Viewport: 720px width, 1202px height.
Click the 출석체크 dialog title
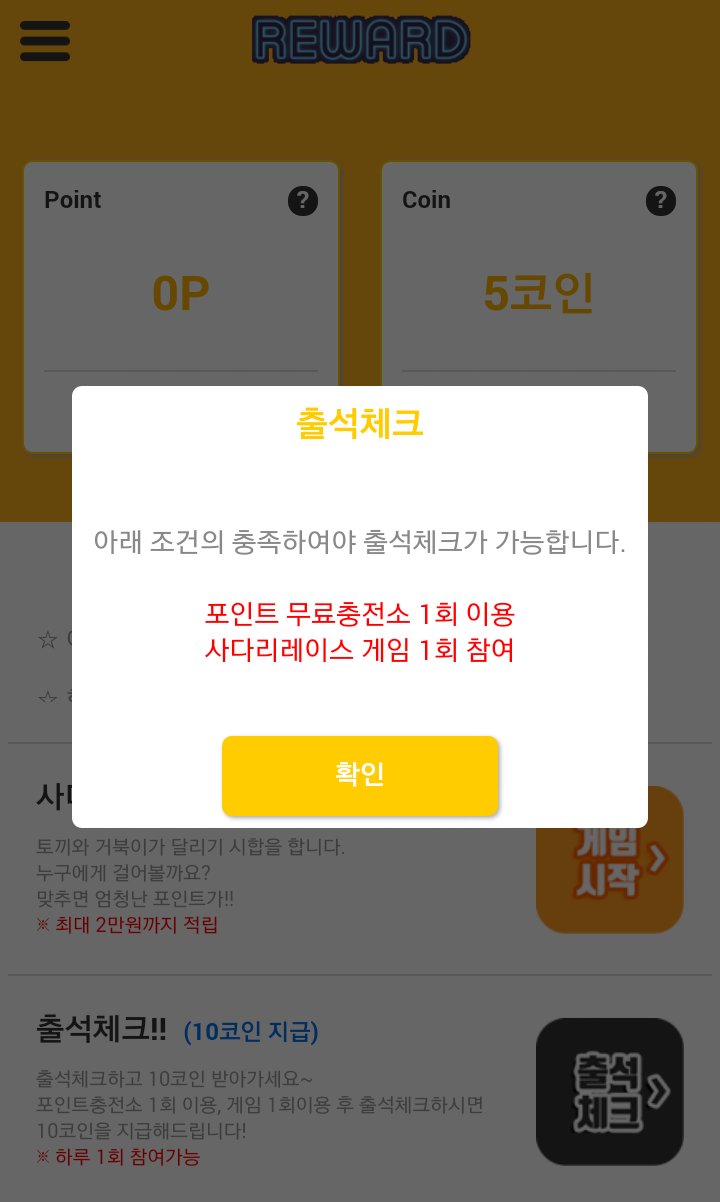tap(359, 424)
